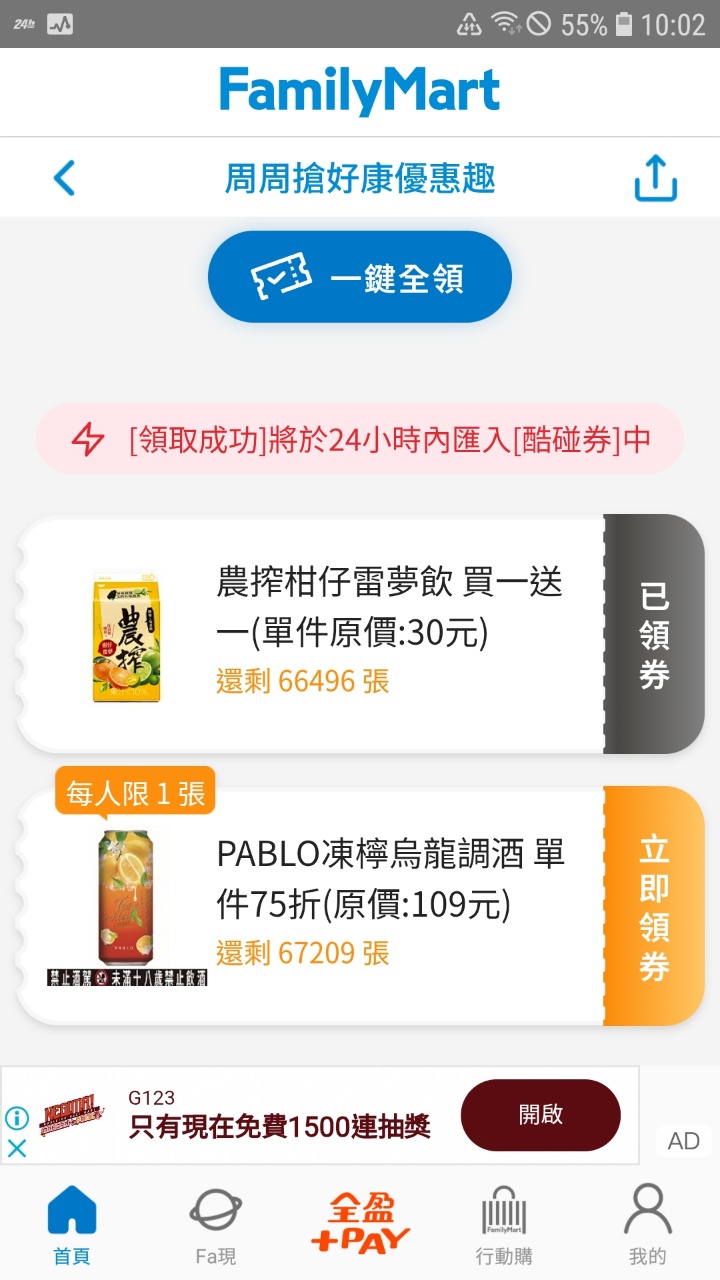Screen dimensions: 720x1280
Task: Tap 一鍵全領 to claim all coupons
Action: coord(360,277)
